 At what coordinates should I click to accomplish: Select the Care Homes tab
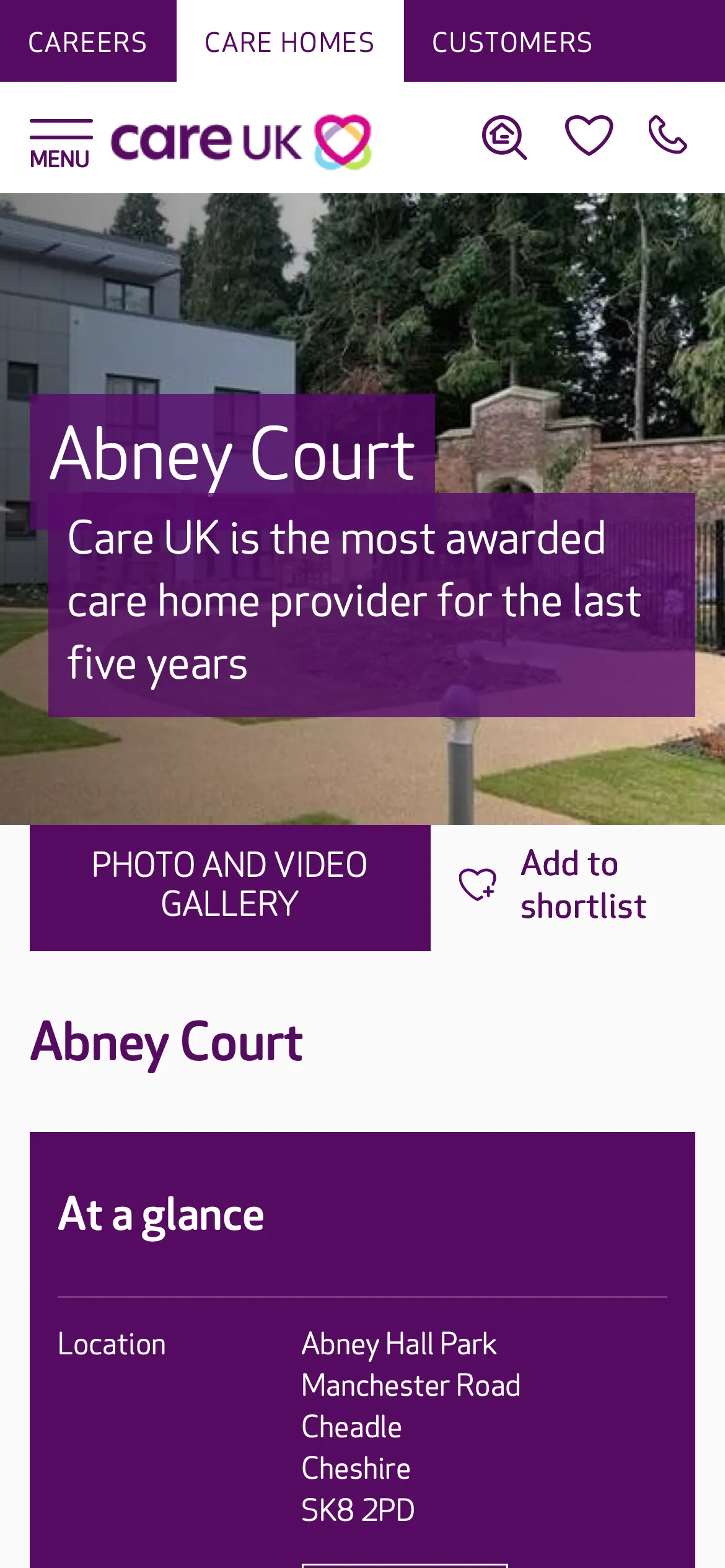tap(289, 42)
